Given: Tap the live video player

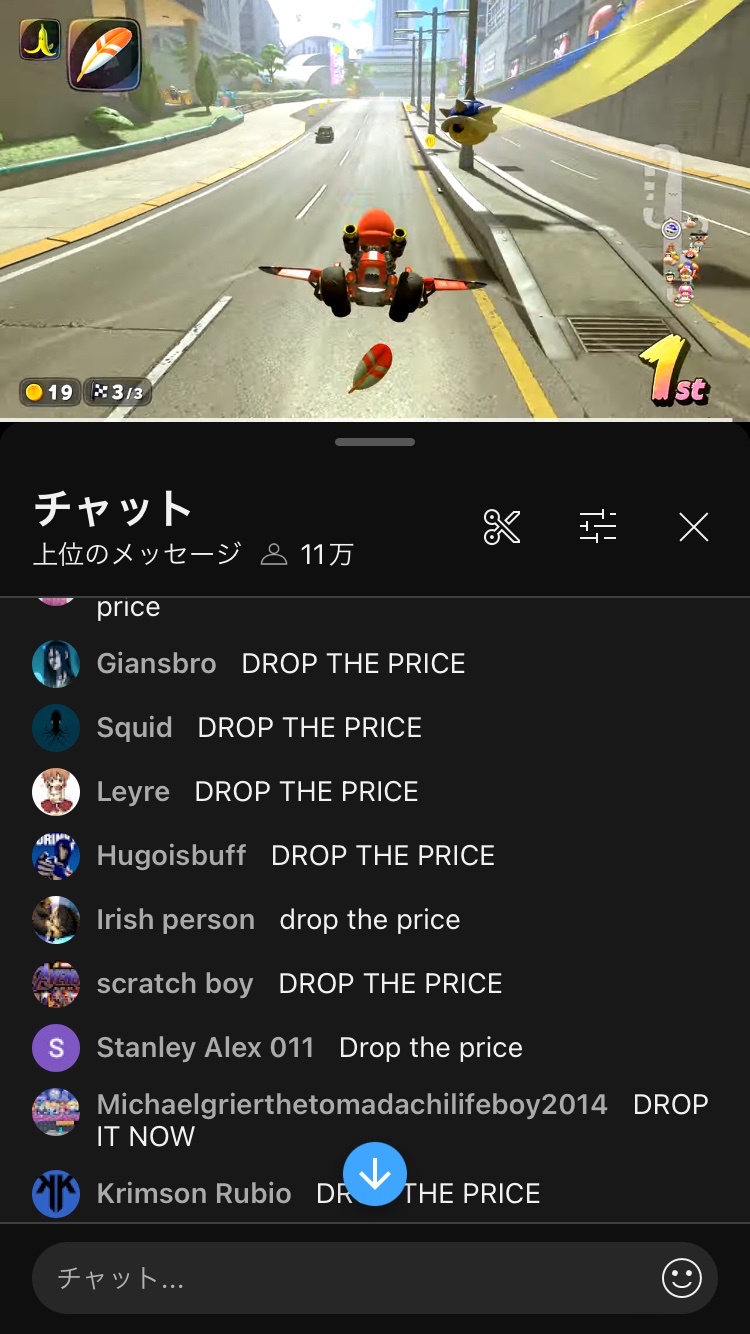Looking at the screenshot, I should click(375, 210).
